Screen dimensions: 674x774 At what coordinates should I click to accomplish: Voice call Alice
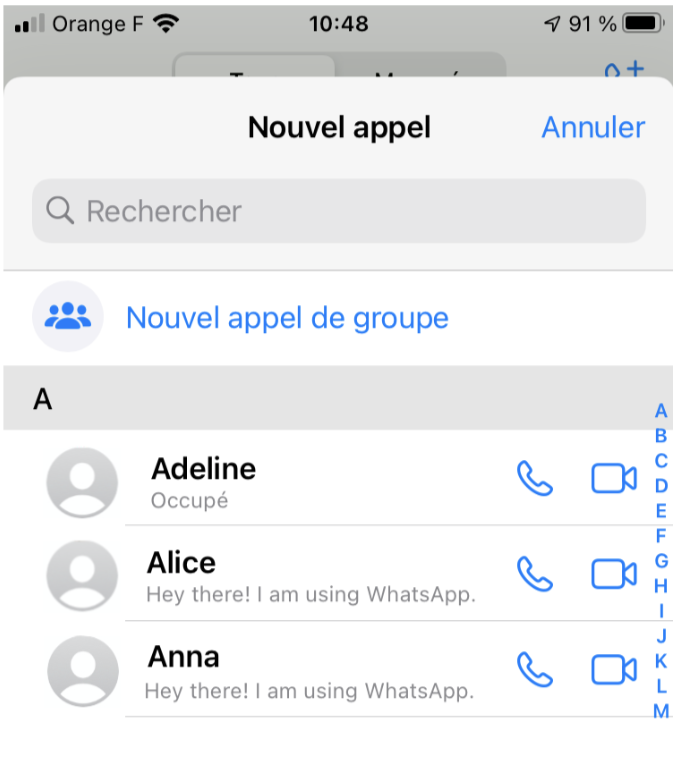(534, 574)
